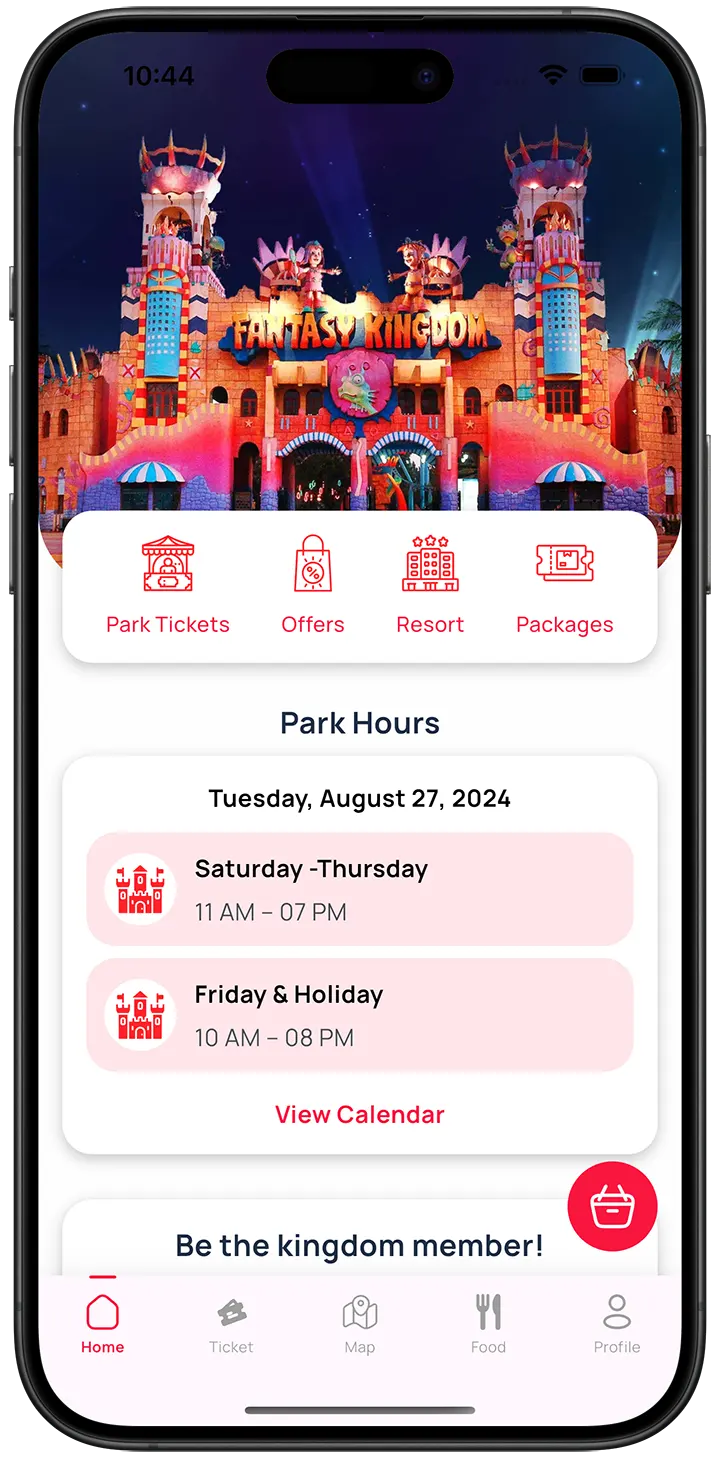Open Park Tickets shortcut
This screenshot has height=1462, width=720.
pos(168,587)
